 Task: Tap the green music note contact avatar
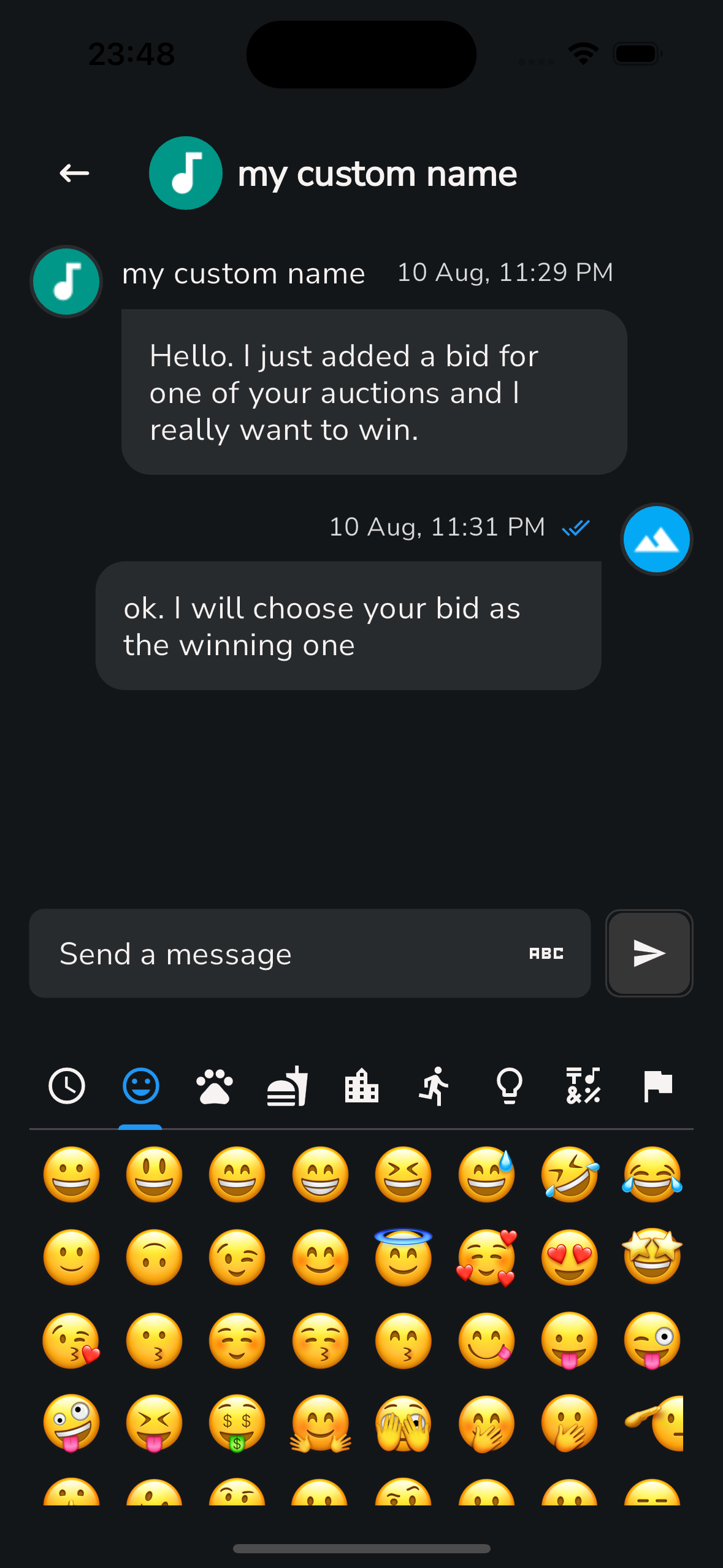66,282
